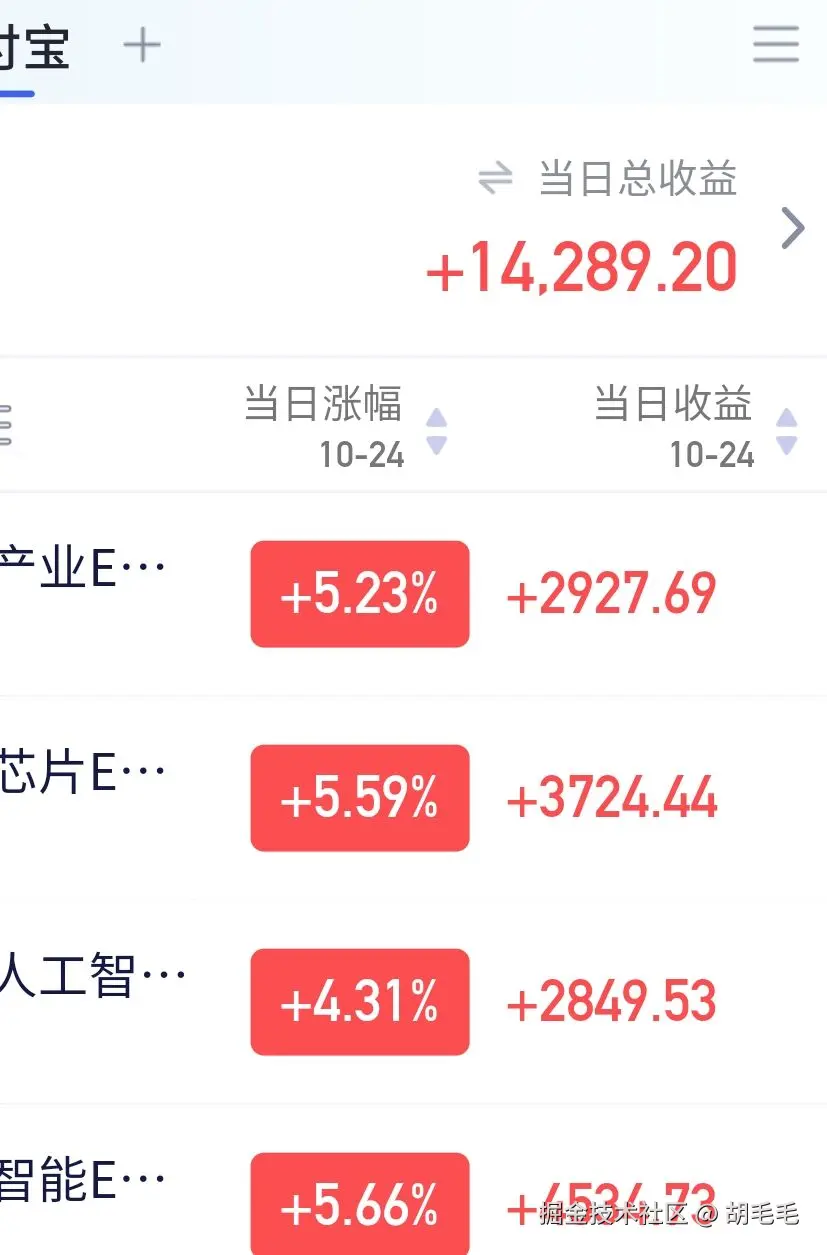Tap the swap arrows icon beside 当日总收益

point(494,178)
